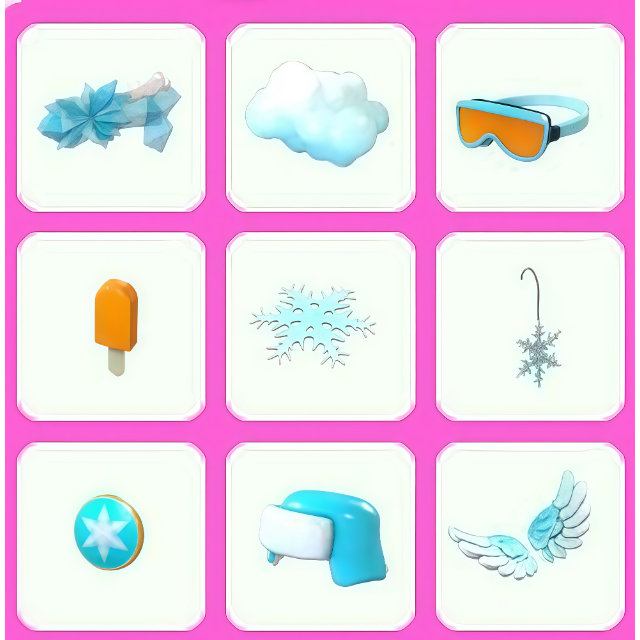Select the large flat snowflake item
Viewport: 640px width, 640px height.
click(x=314, y=325)
